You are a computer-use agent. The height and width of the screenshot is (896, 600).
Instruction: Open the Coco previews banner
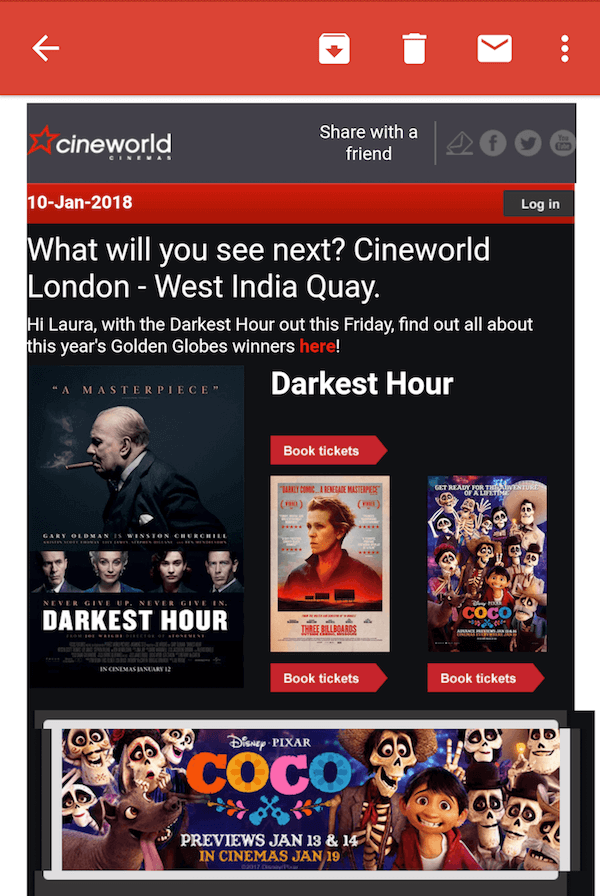click(x=308, y=798)
